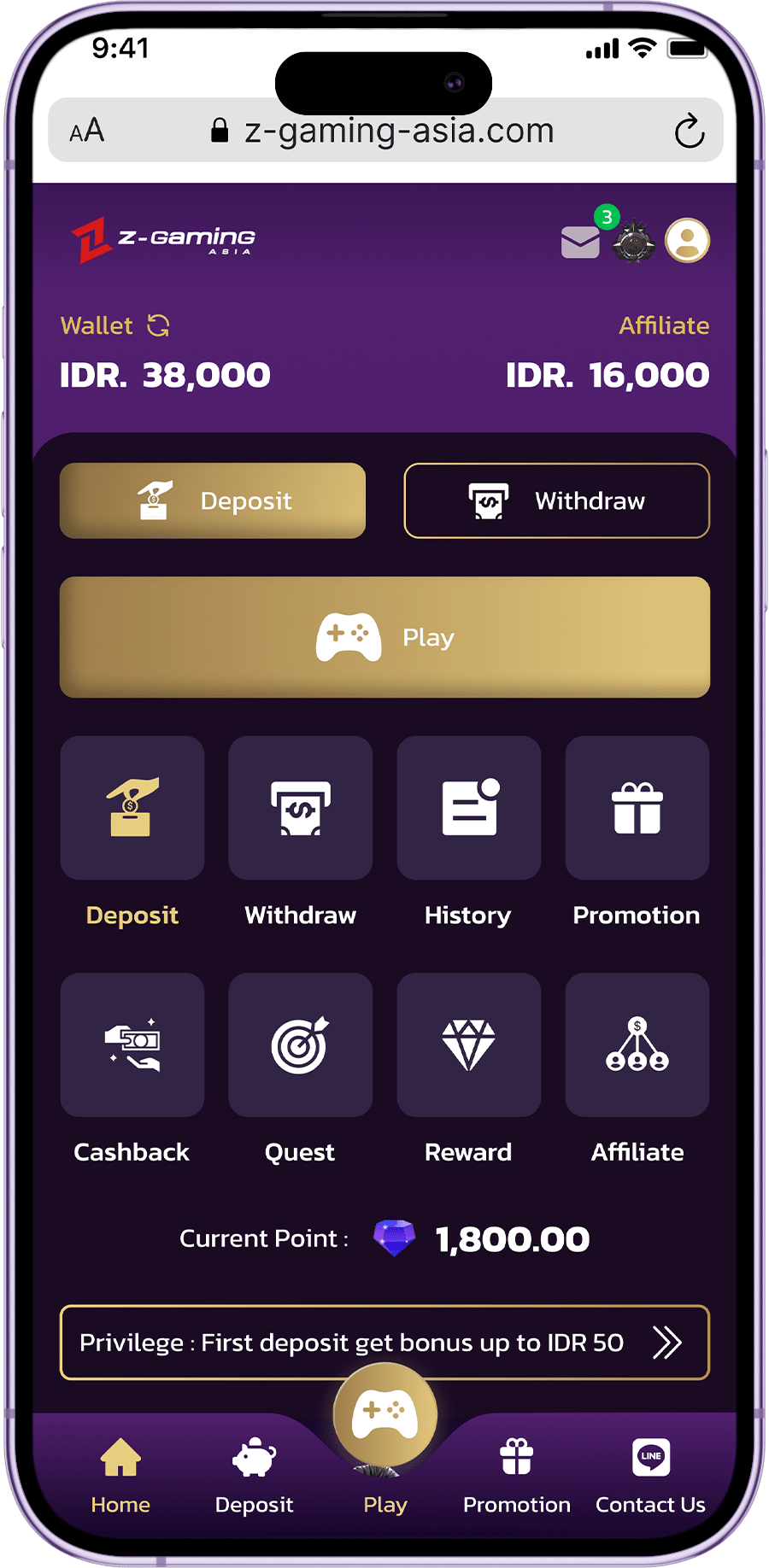Tap the gold Deposit button under the wallet

click(213, 500)
